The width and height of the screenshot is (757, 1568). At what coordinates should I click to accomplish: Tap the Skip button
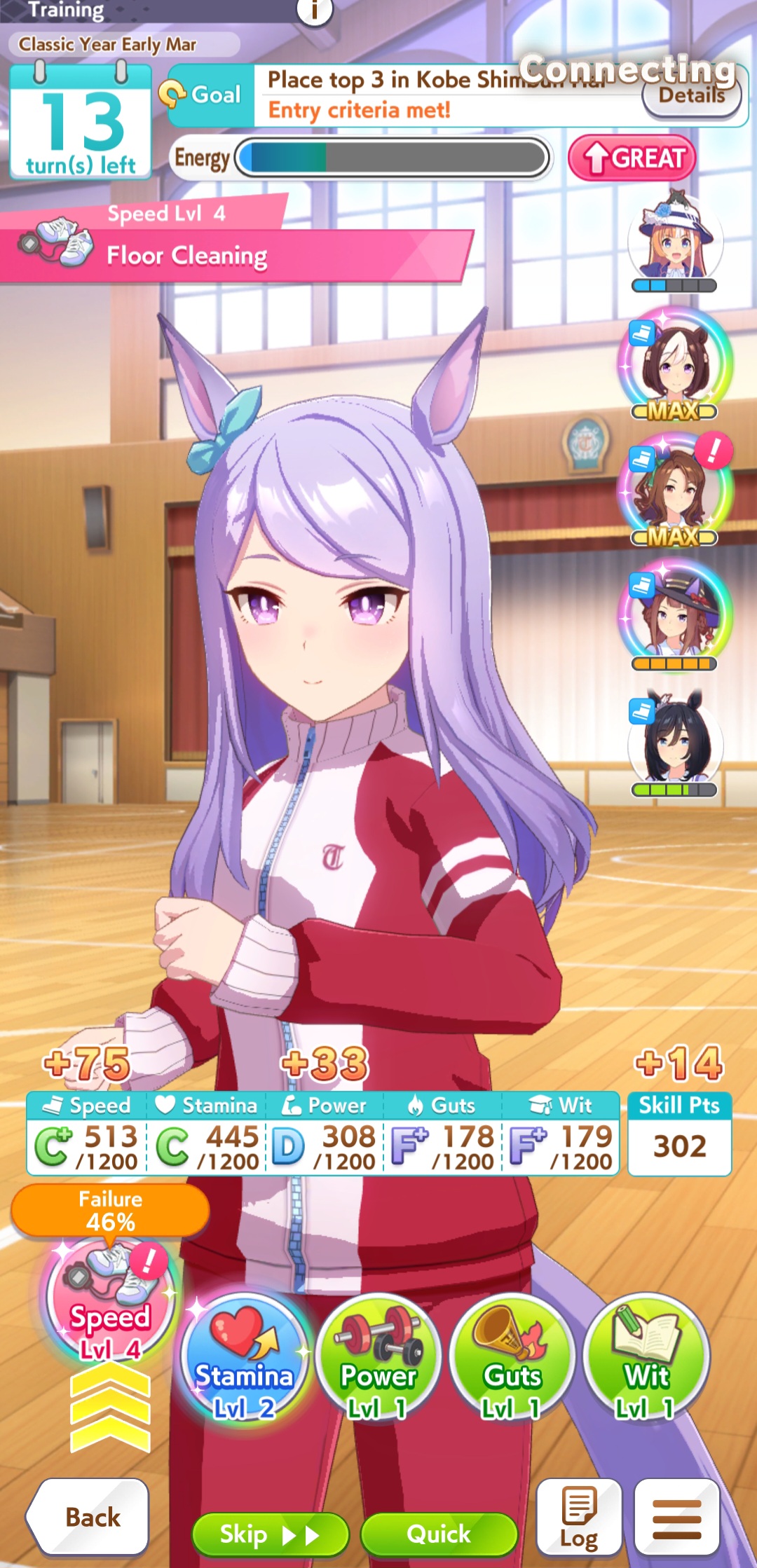point(270,1535)
